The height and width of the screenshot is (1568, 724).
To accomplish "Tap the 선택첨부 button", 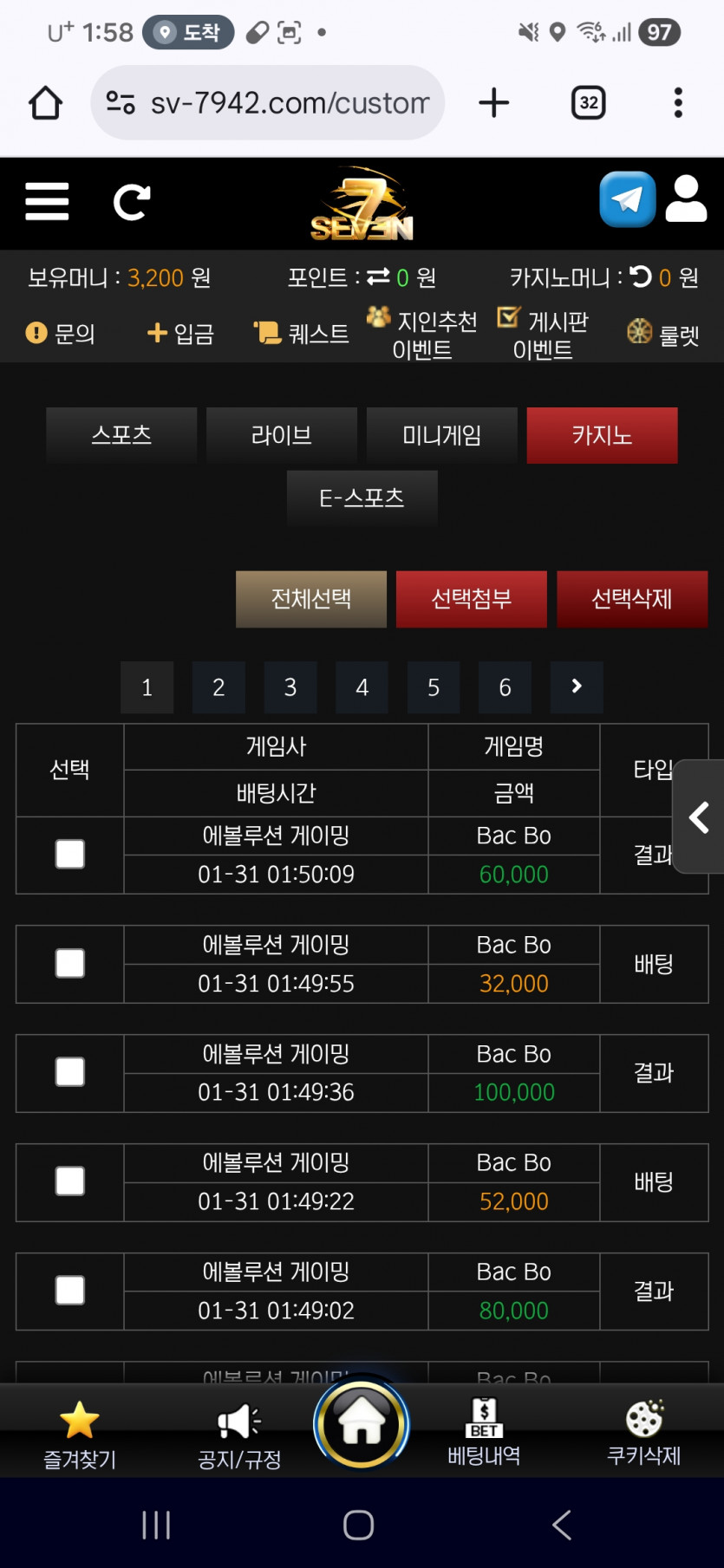I will [x=472, y=599].
